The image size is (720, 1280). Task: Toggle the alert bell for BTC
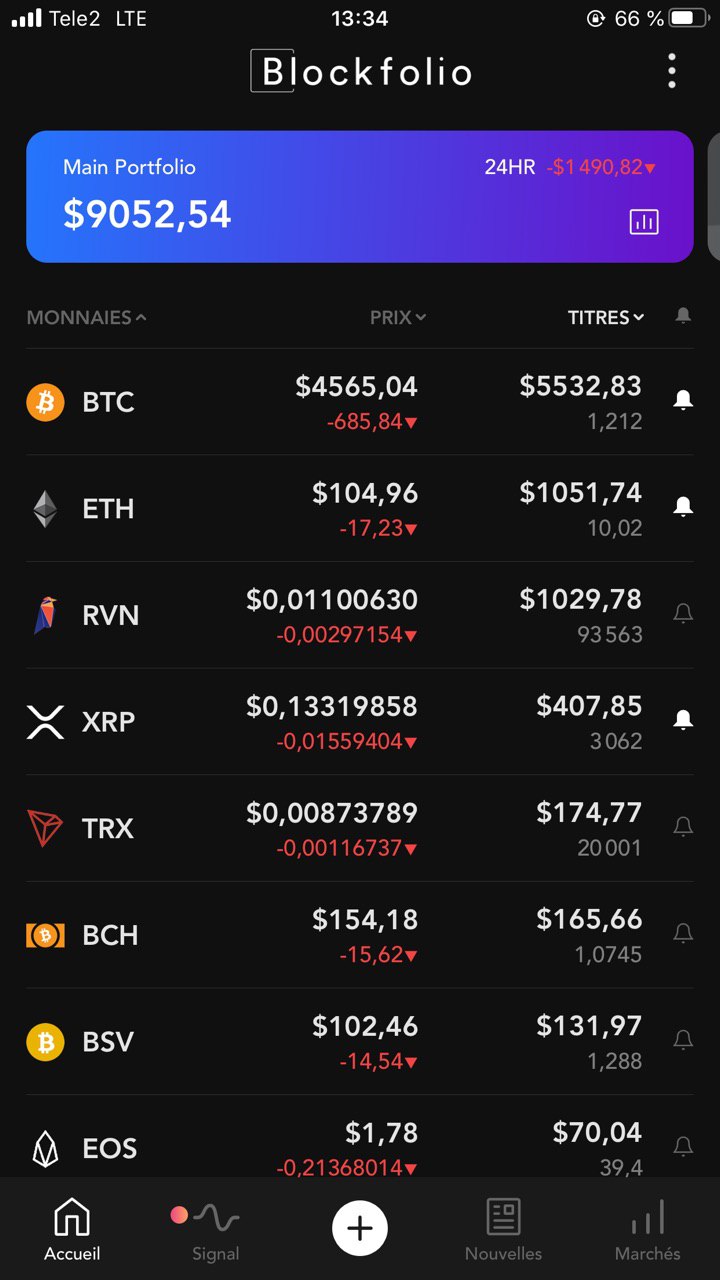click(683, 401)
